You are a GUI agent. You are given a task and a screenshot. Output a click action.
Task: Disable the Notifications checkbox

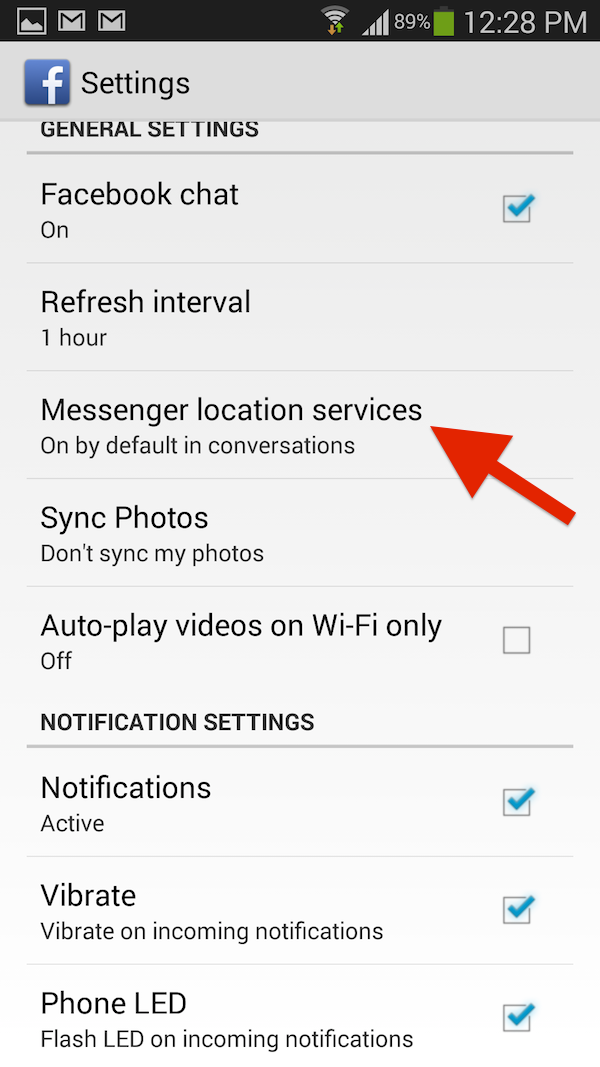click(x=517, y=802)
